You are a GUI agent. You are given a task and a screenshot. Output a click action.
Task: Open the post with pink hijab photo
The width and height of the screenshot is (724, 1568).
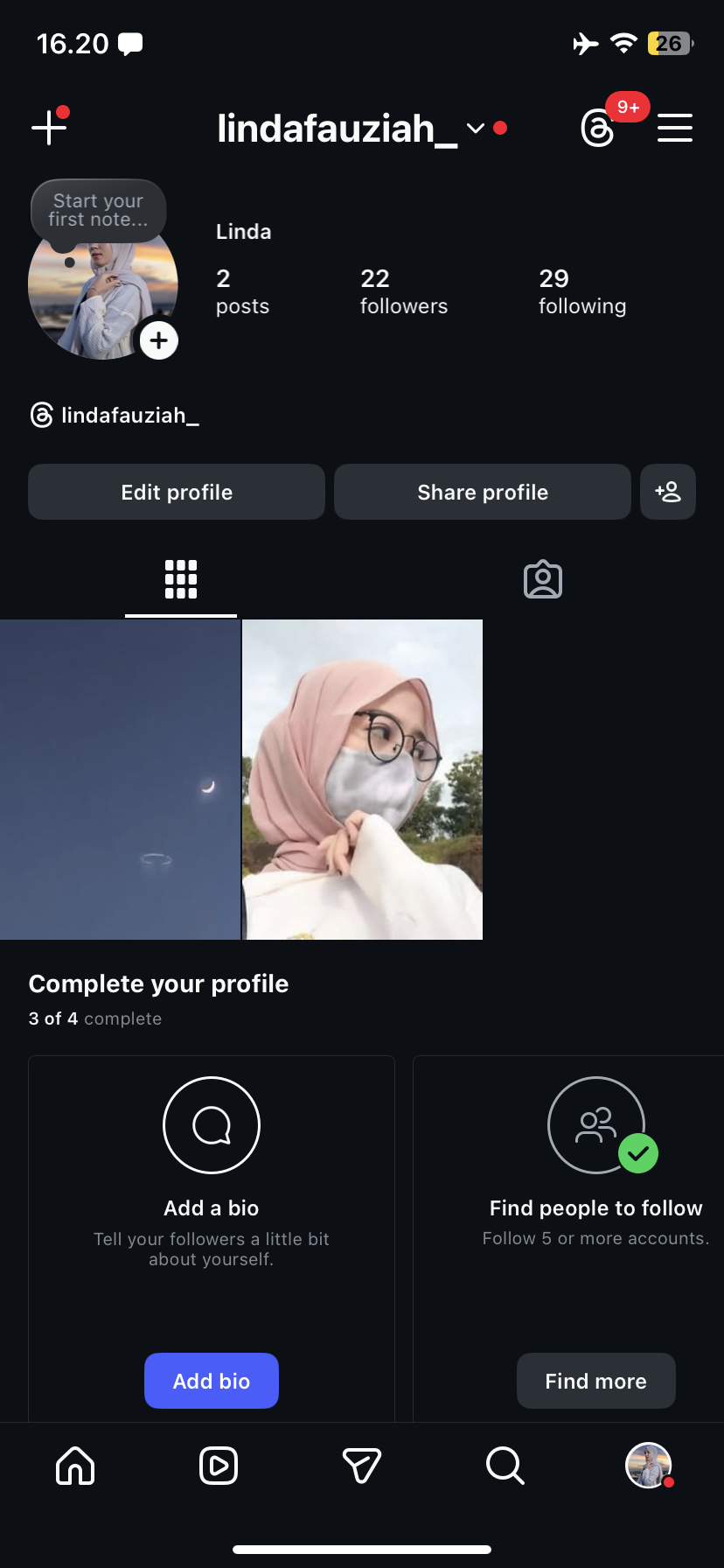[x=362, y=780]
